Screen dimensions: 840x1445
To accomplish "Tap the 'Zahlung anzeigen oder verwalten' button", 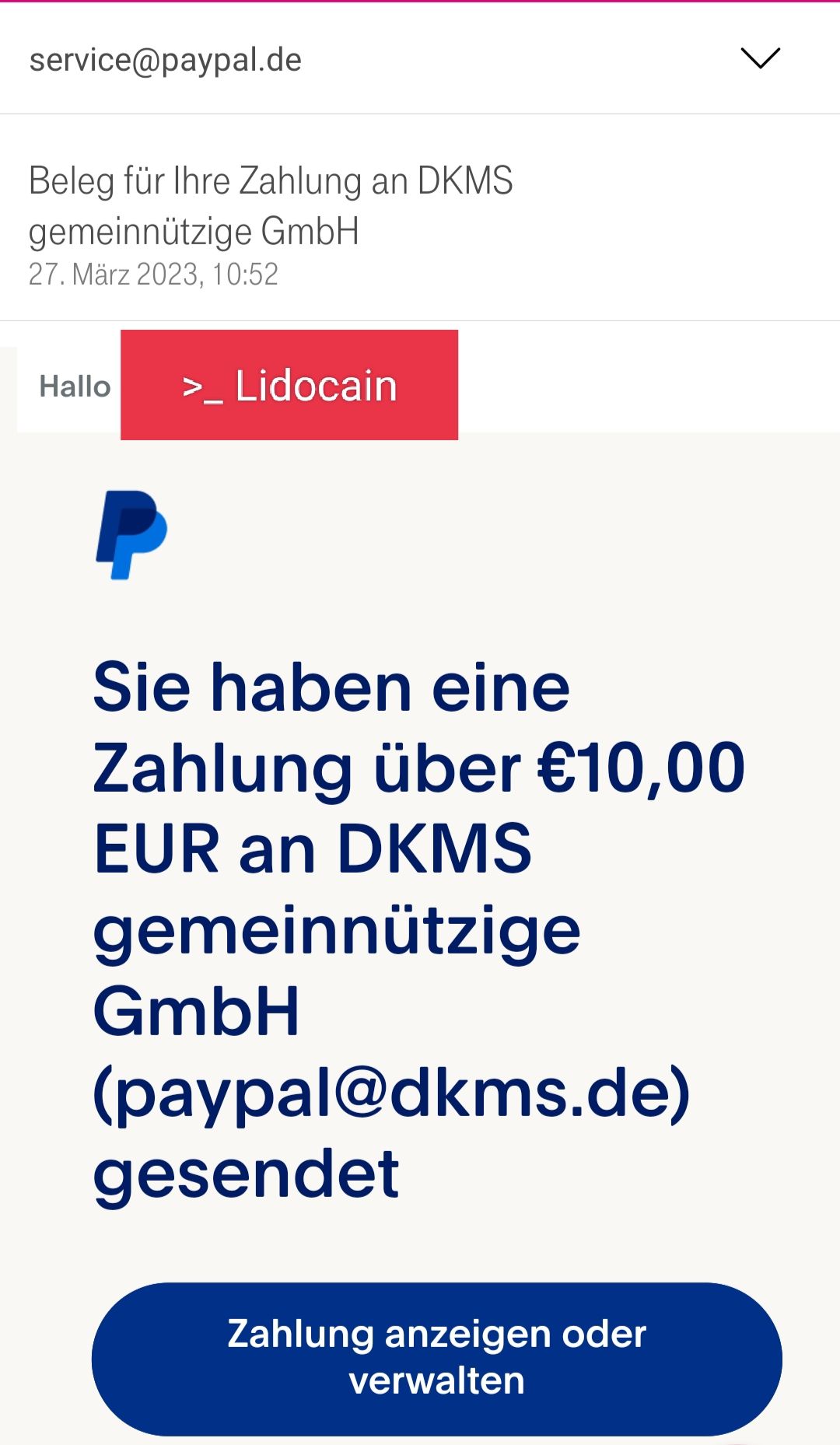I will (436, 1357).
